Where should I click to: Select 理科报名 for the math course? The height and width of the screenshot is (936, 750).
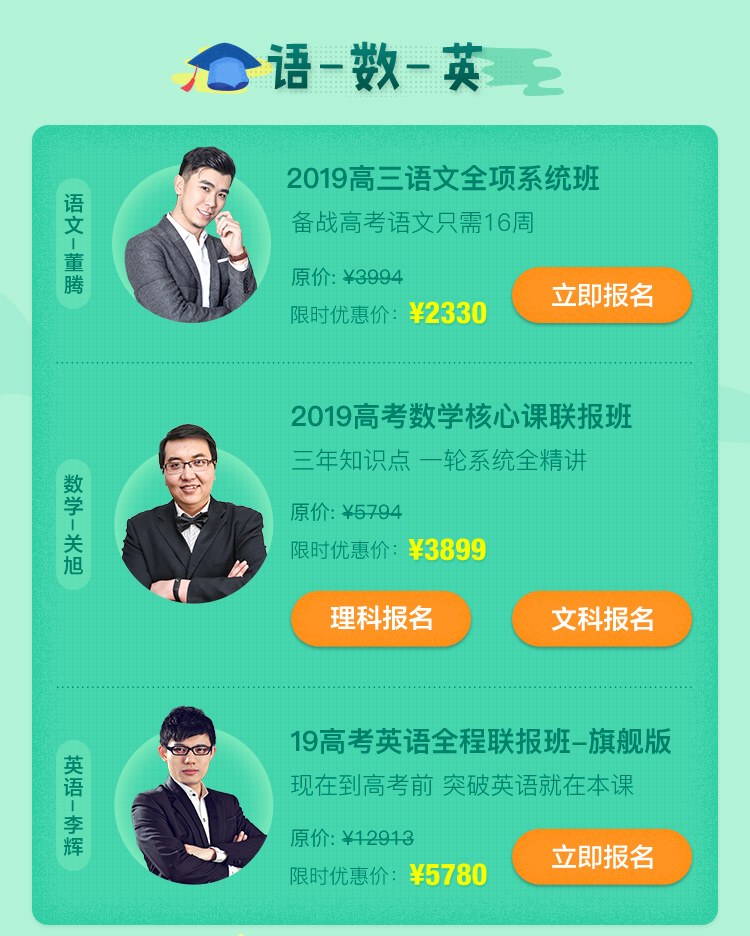click(x=381, y=618)
